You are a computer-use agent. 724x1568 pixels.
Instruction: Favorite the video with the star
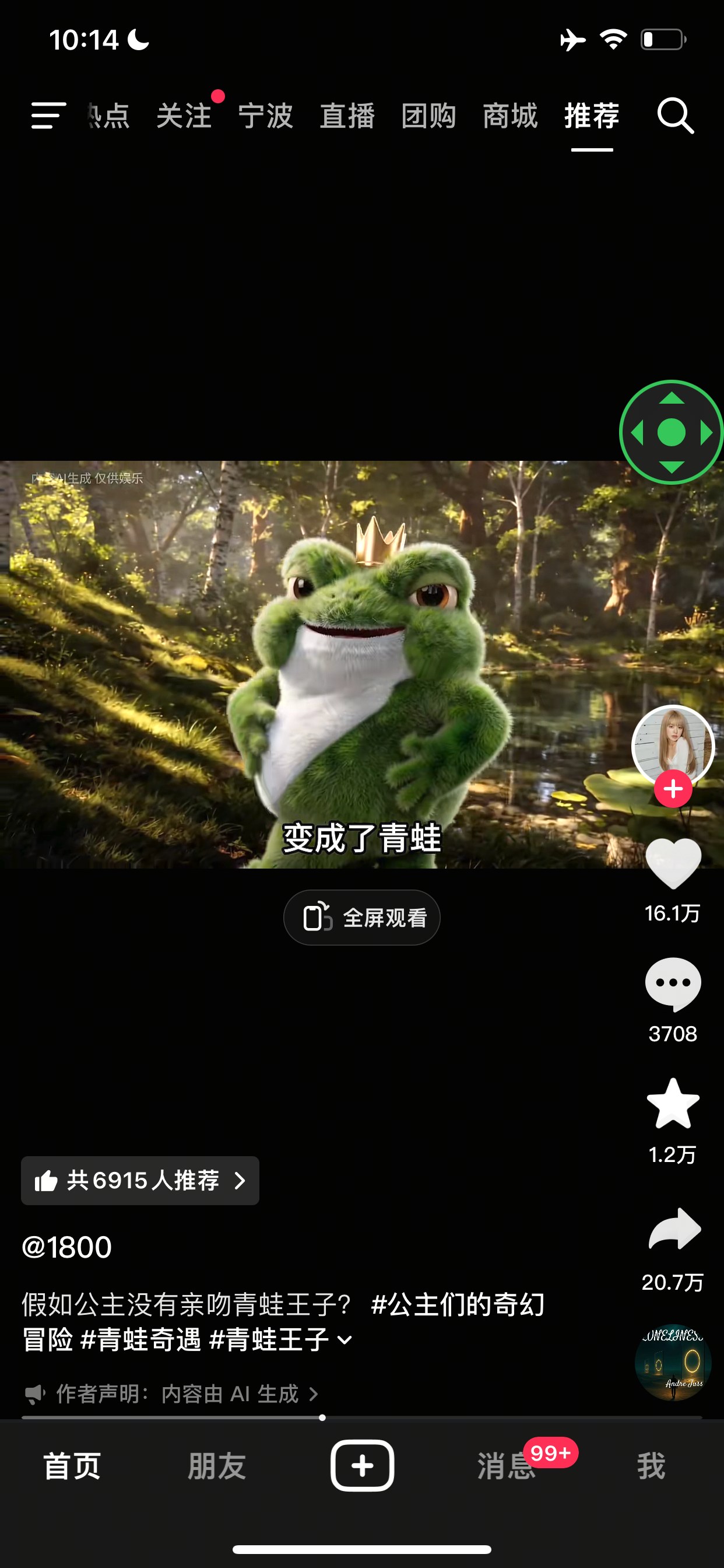coord(673,1104)
